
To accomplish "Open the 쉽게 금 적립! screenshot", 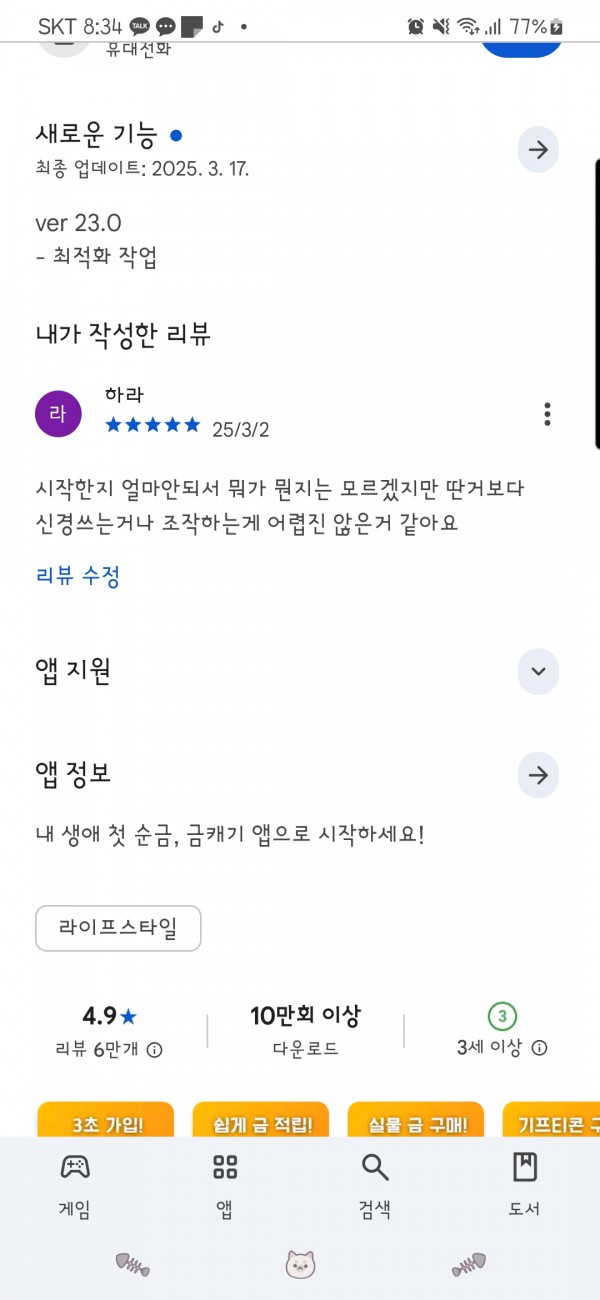I will point(260,1119).
